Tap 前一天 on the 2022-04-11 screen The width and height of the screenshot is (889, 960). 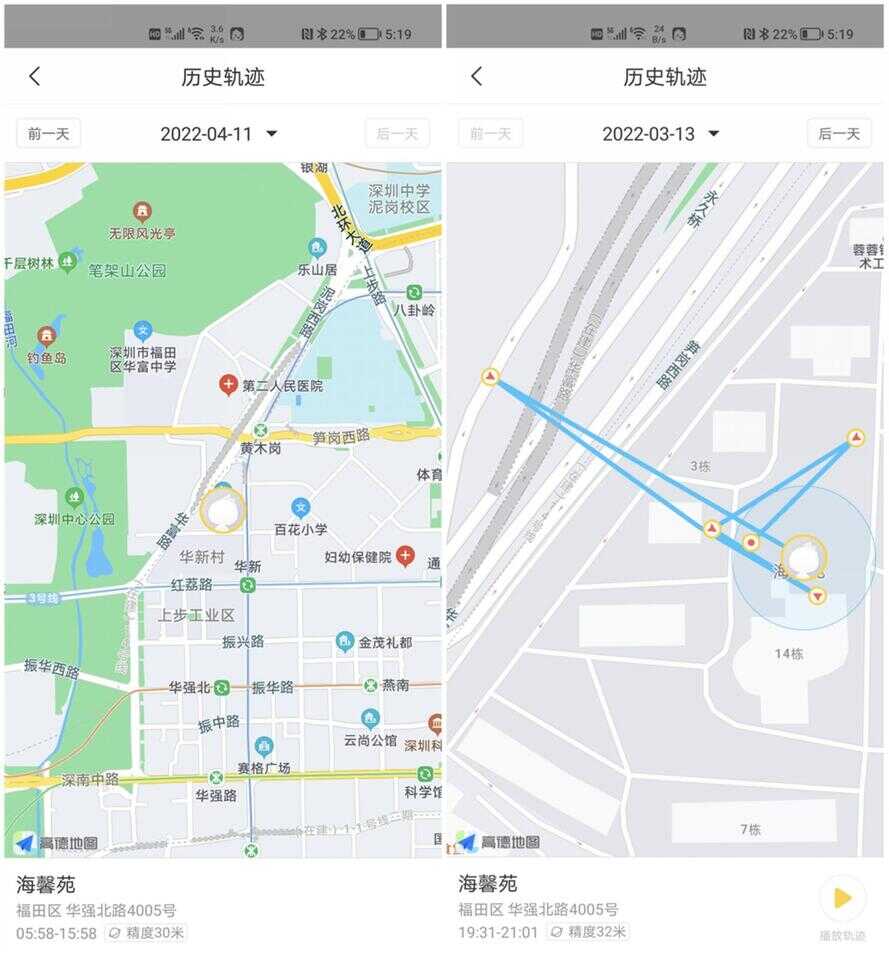click(x=48, y=134)
